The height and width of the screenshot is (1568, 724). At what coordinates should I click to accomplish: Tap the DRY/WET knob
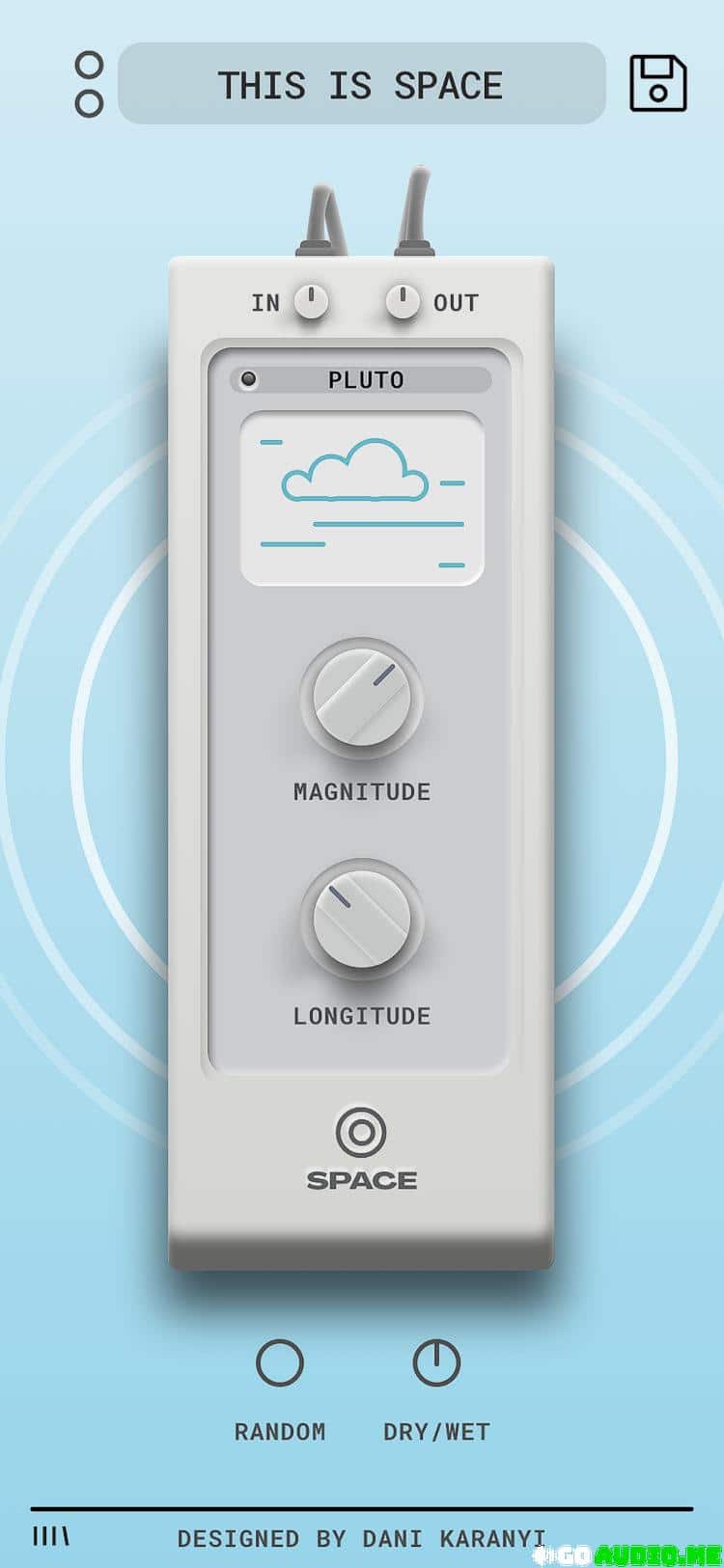point(436,1362)
